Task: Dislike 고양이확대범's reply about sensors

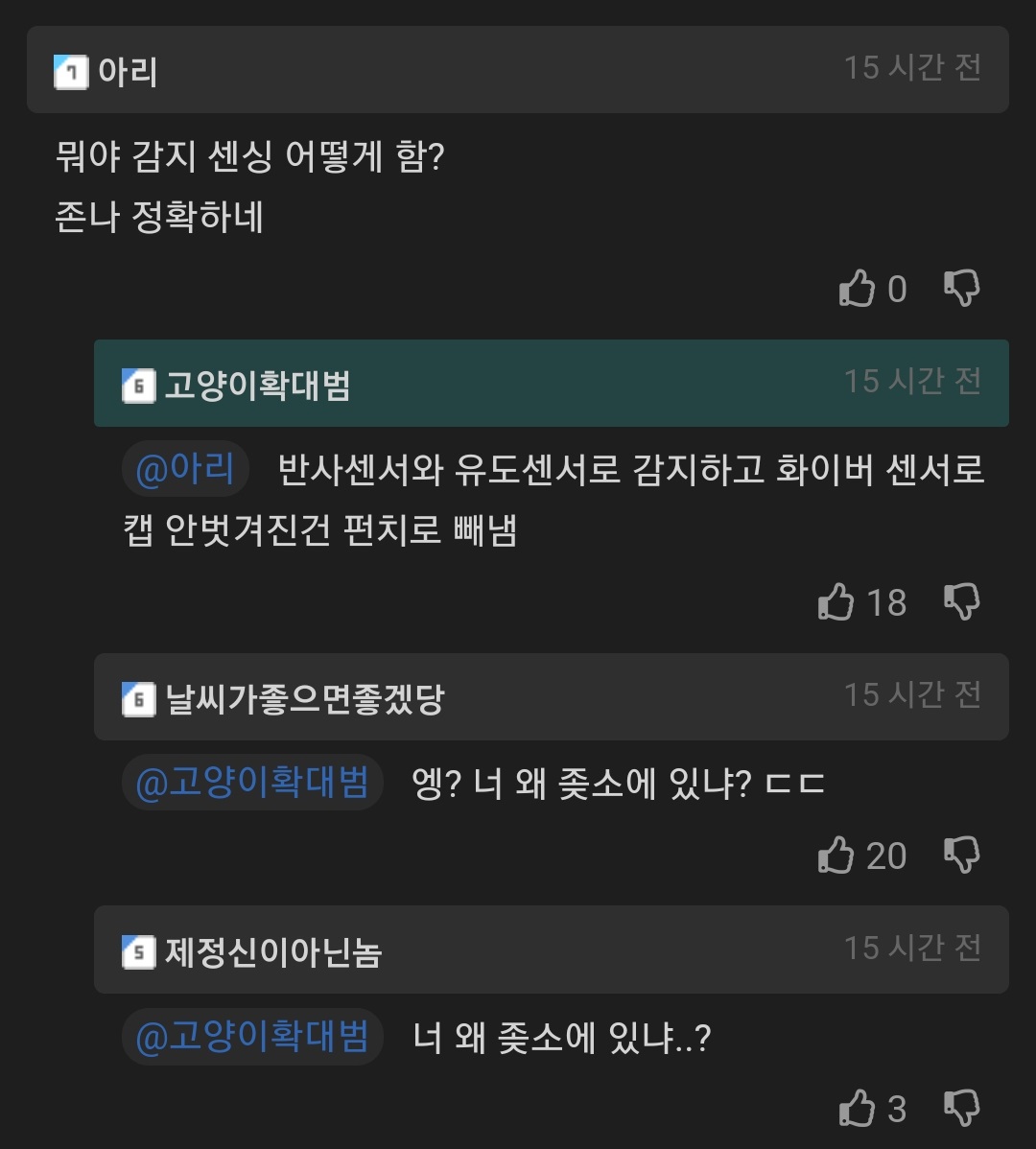Action: pos(961,602)
